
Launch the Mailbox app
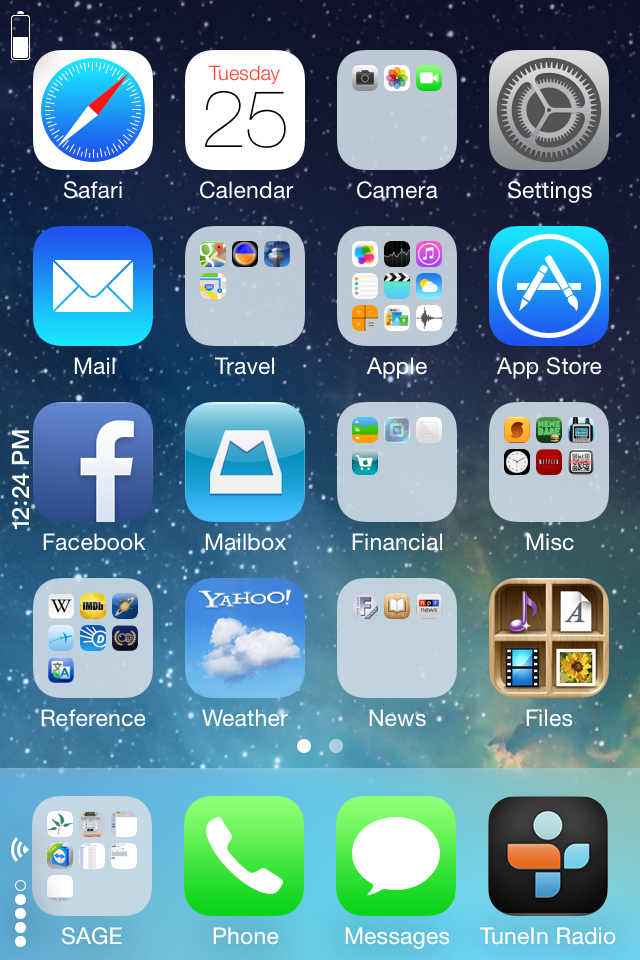(x=244, y=462)
